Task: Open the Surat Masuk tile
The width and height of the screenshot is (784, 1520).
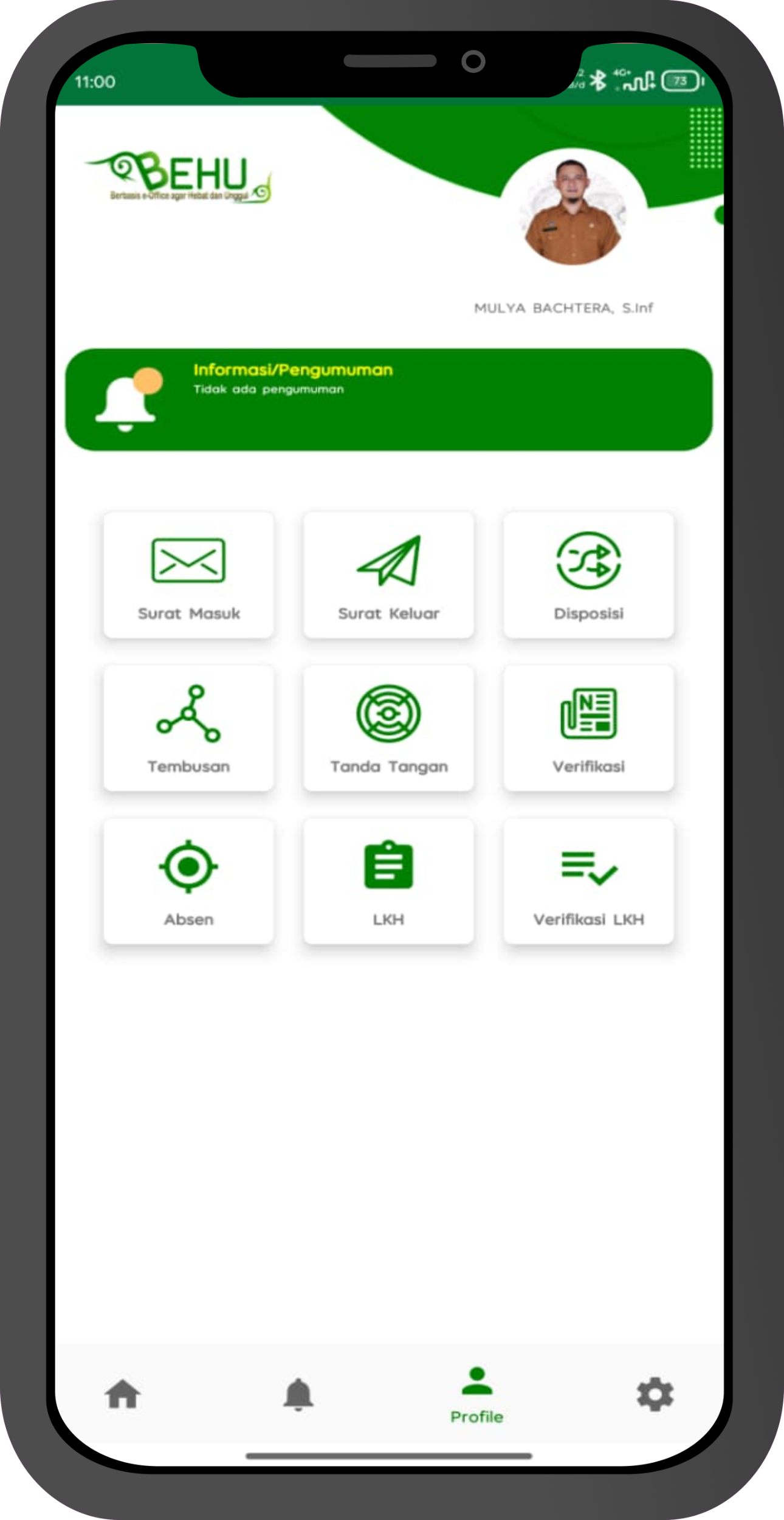Action: [188, 575]
